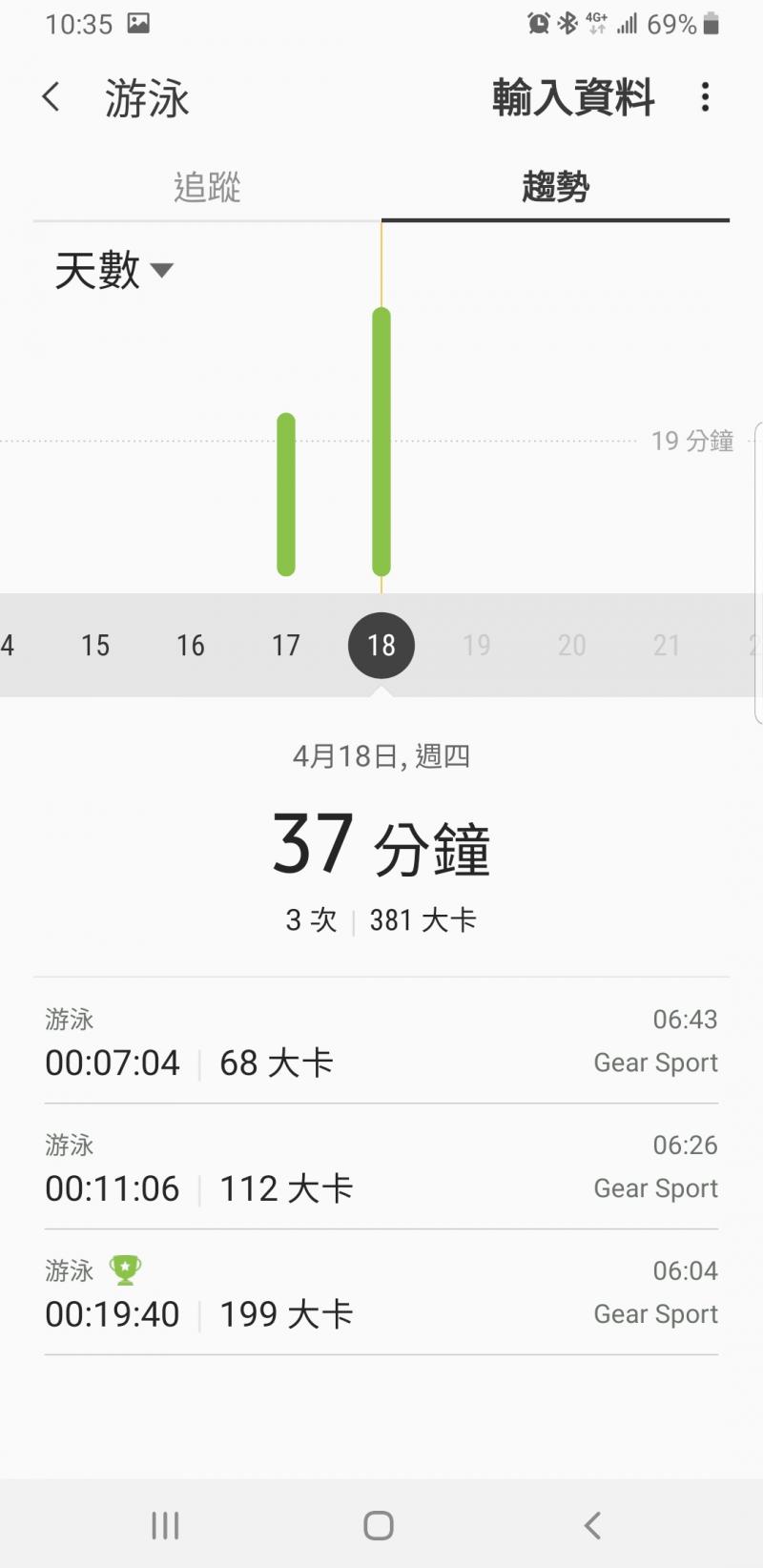The height and width of the screenshot is (1568, 763).
Task: Select day 15 on the date strip
Action: [x=95, y=646]
